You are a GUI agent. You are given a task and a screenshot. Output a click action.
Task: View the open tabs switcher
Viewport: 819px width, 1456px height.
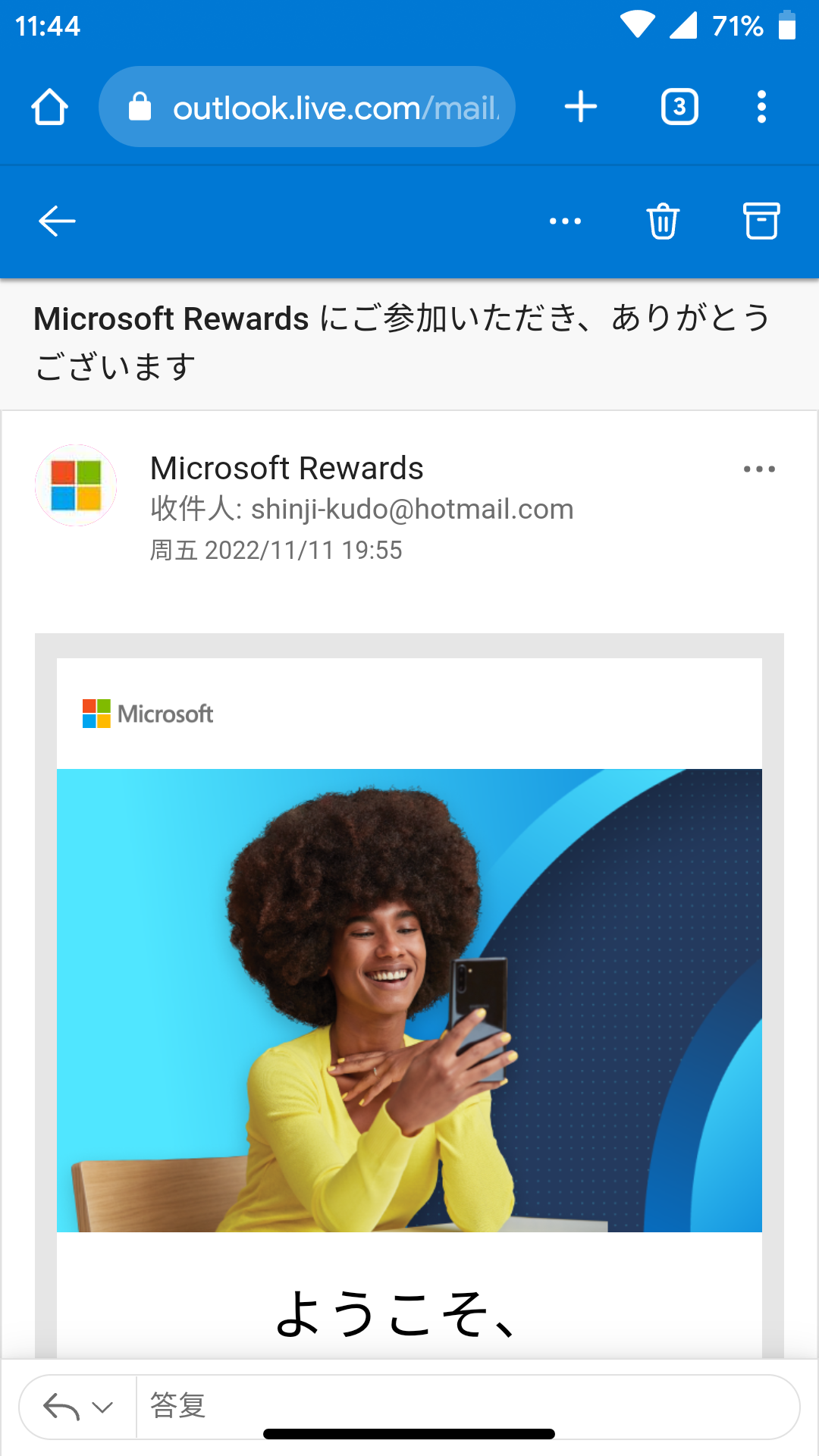click(x=679, y=107)
